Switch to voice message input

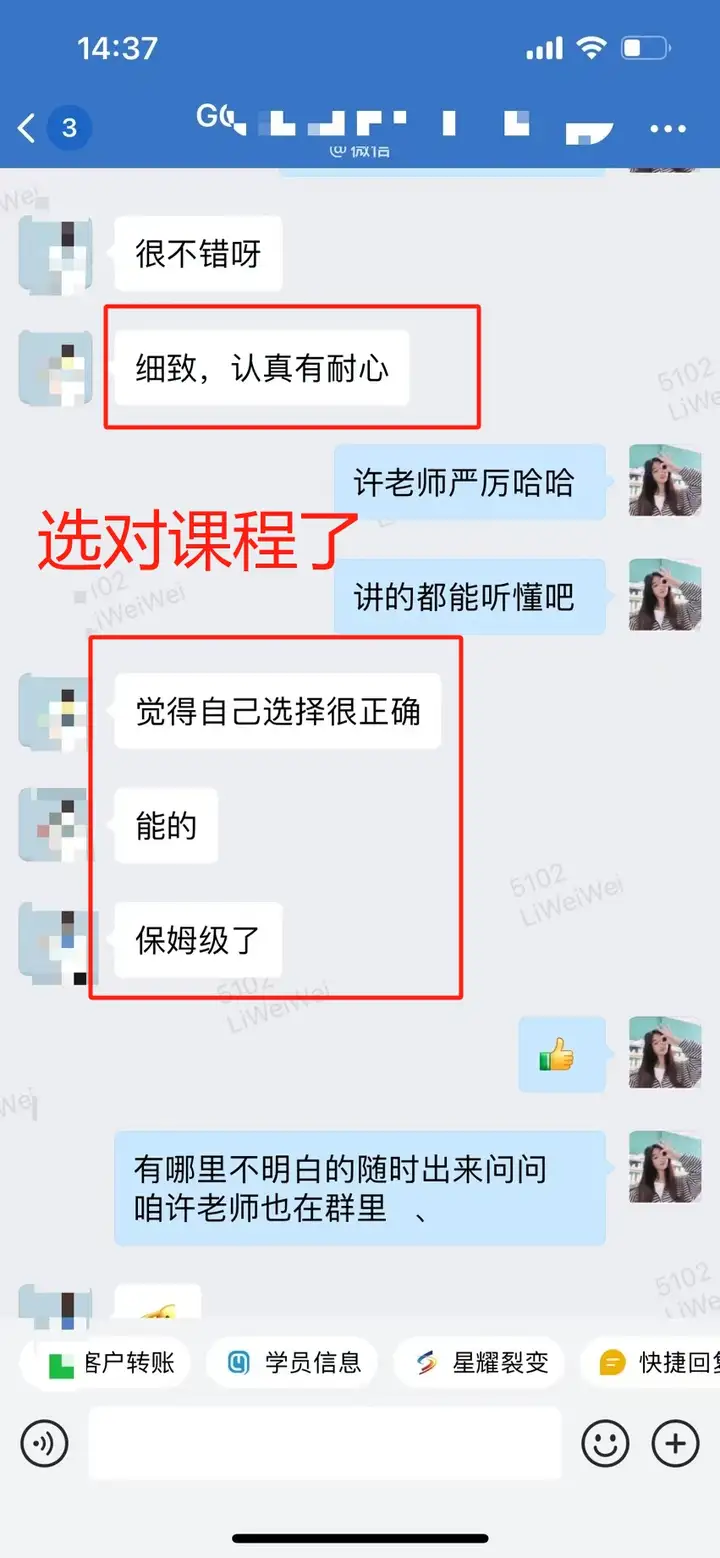(45, 1443)
